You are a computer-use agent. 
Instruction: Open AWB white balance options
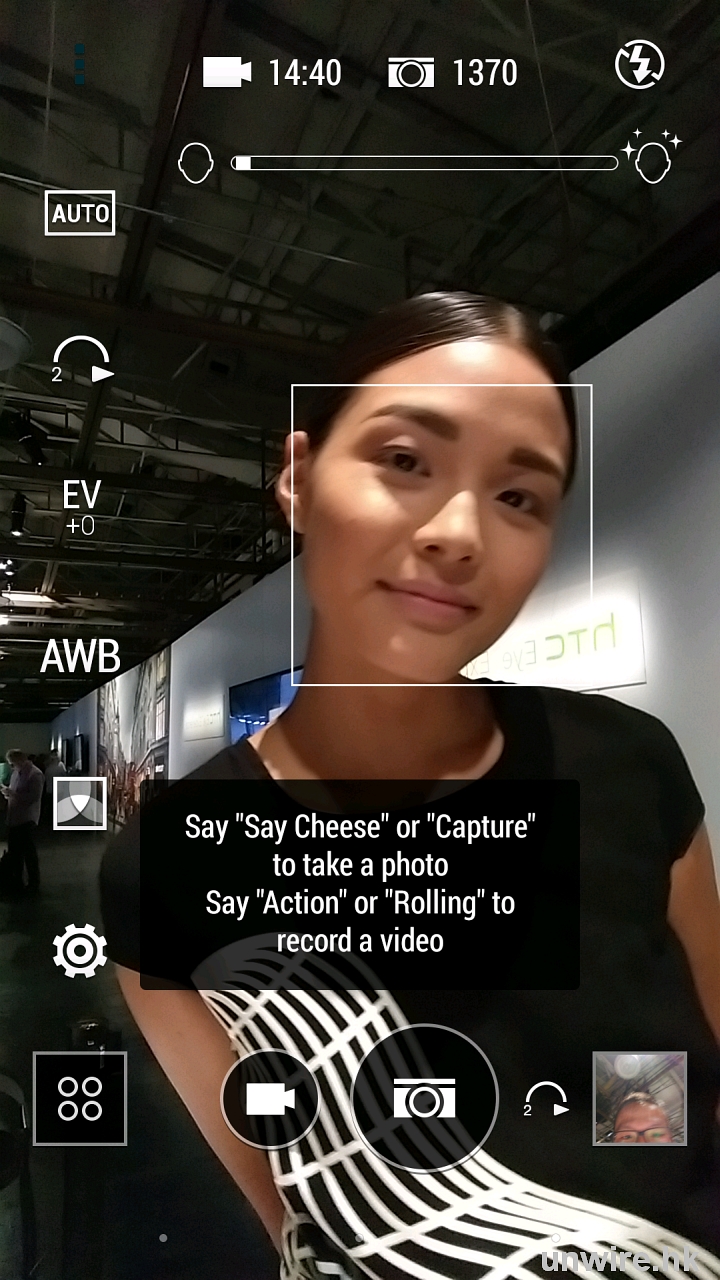[80, 657]
